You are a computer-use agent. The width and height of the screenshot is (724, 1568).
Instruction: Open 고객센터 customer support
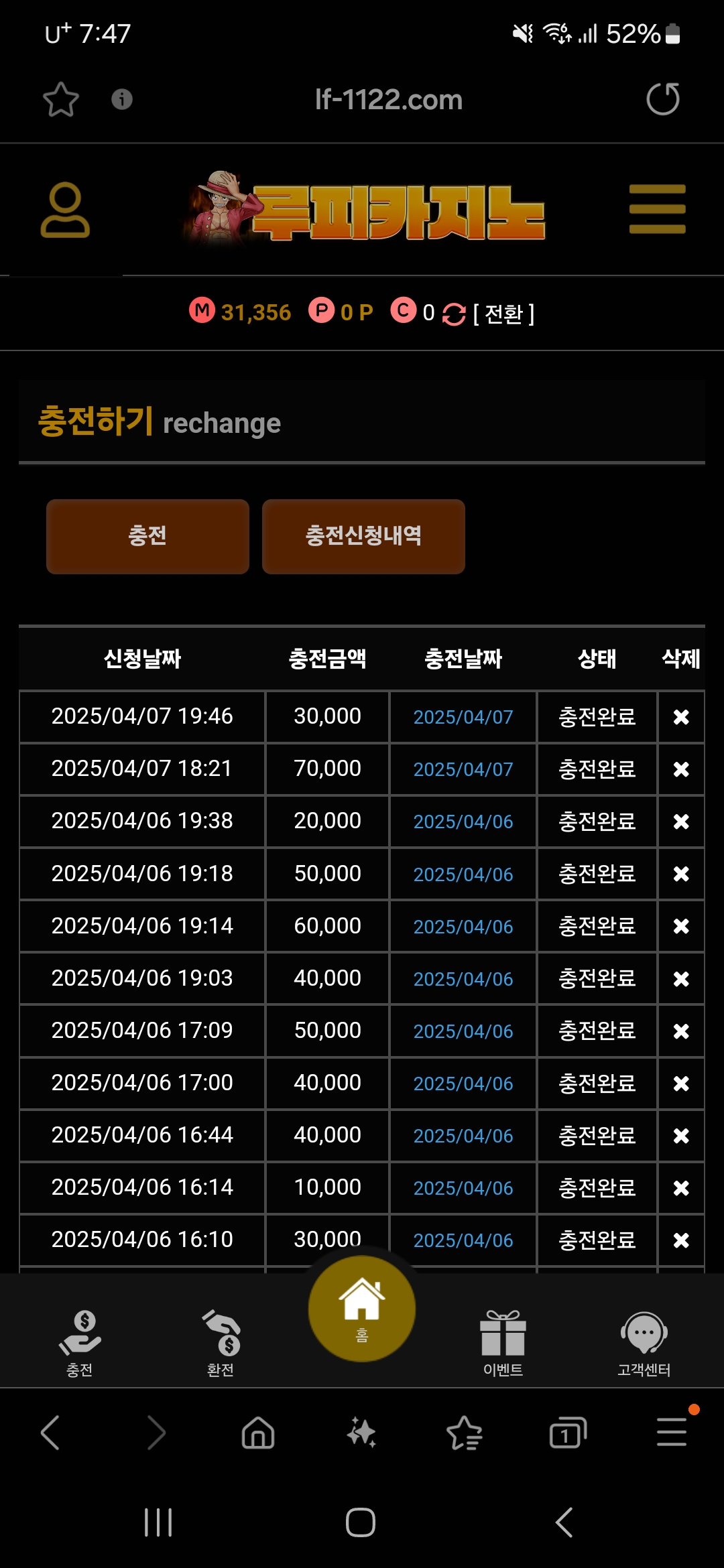click(644, 1342)
